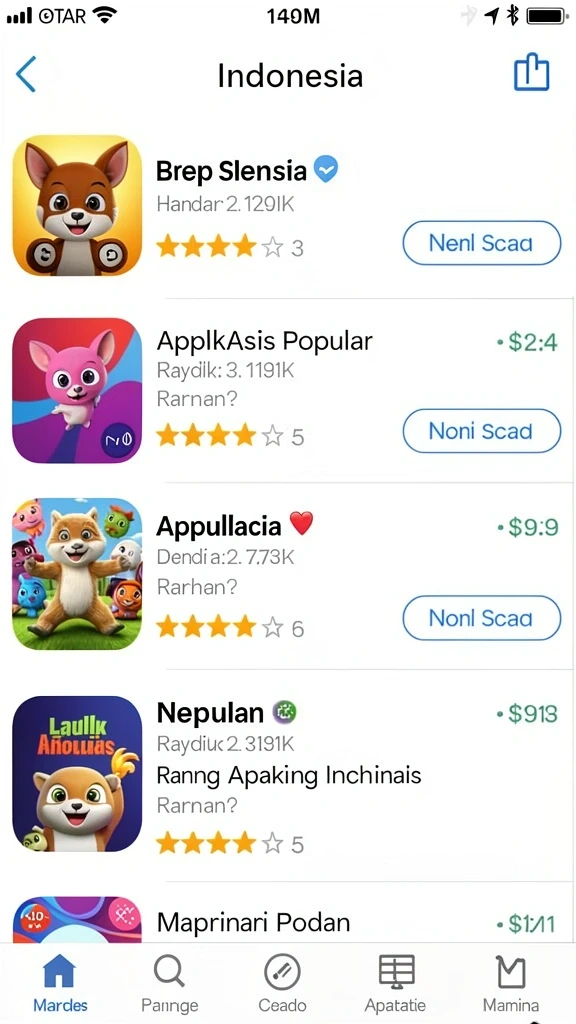
Task: Open the ApplkAsis Popular app listing
Action: point(288,391)
